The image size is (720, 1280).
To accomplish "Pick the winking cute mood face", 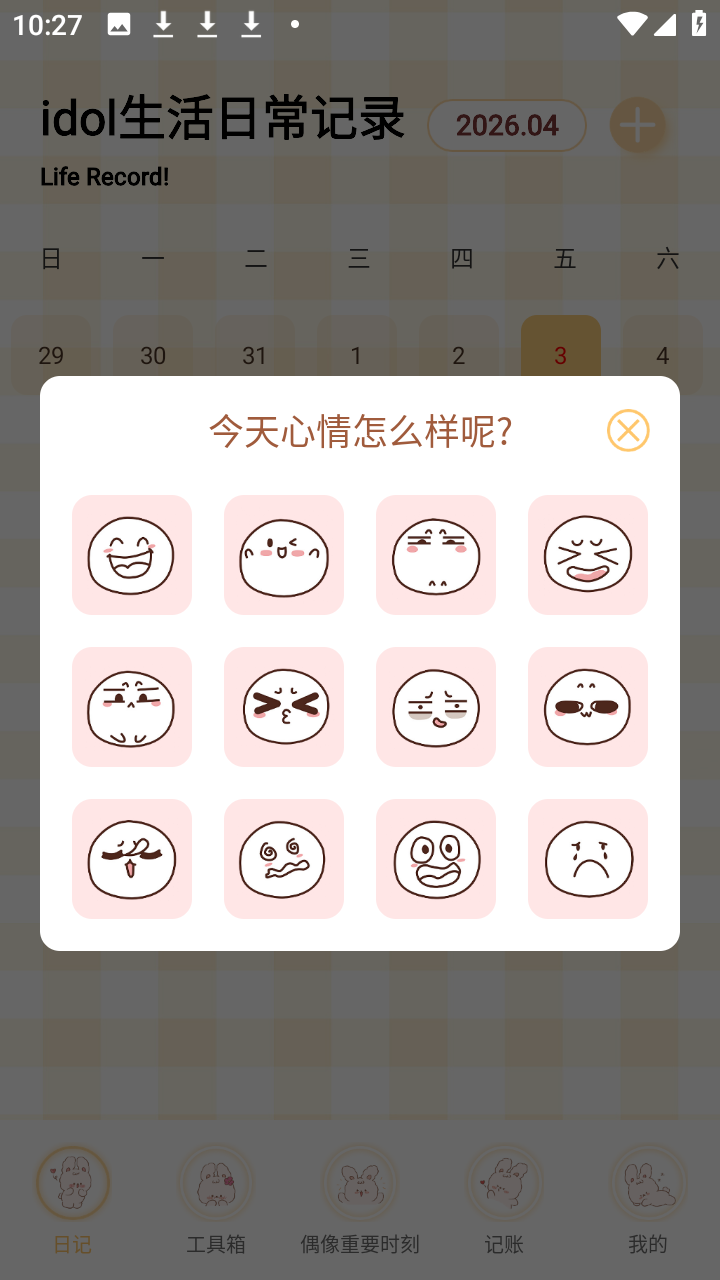I will pos(284,555).
